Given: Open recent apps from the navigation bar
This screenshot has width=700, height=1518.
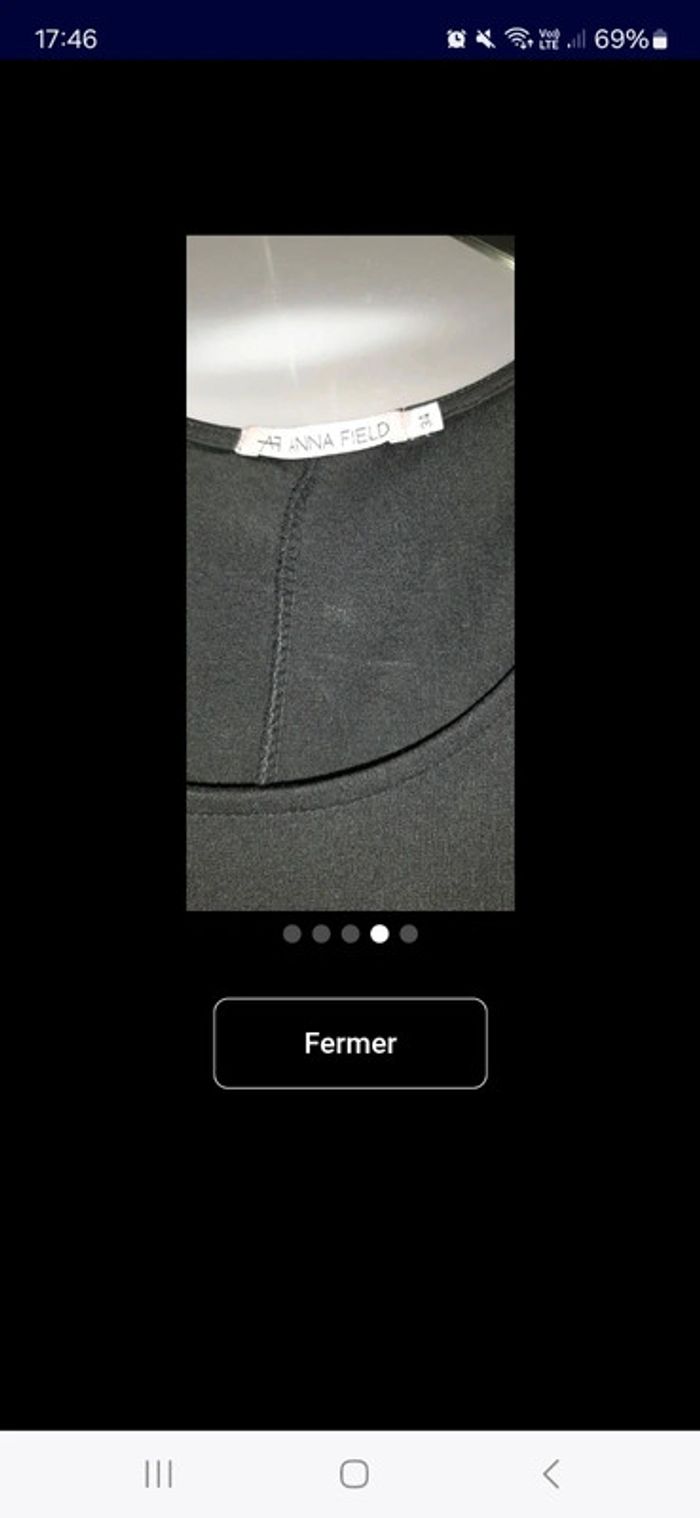Looking at the screenshot, I should click(x=158, y=1473).
